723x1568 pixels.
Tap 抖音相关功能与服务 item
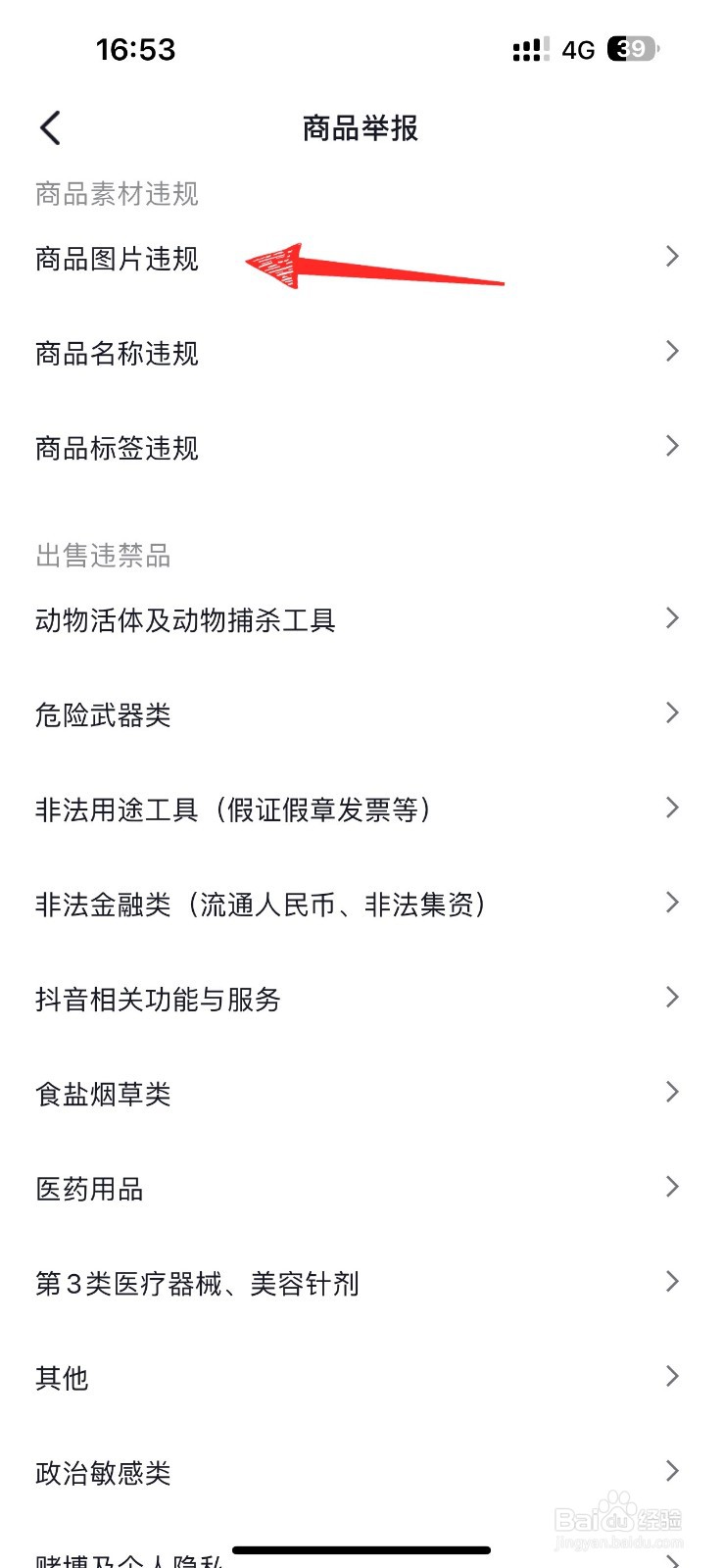[157, 999]
